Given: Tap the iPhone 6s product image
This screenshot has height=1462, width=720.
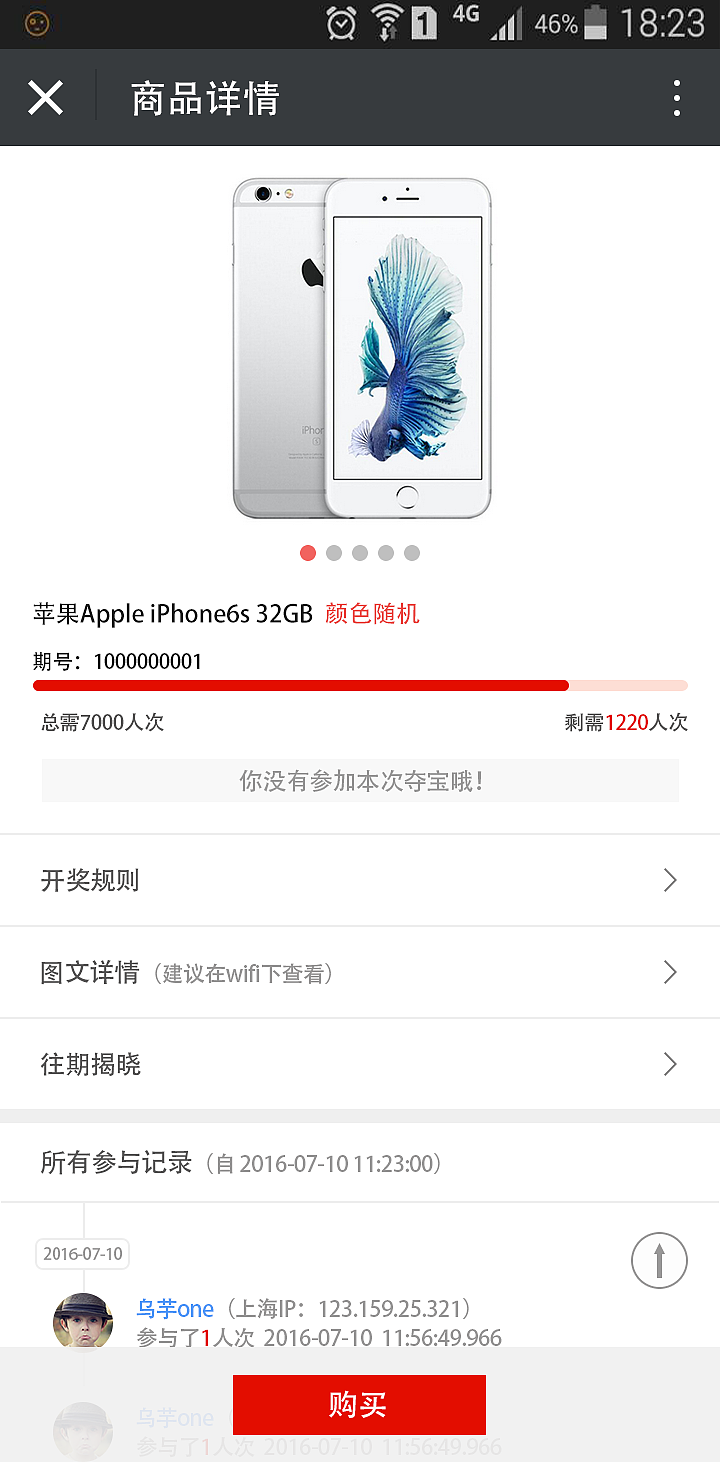Looking at the screenshot, I should (362, 348).
